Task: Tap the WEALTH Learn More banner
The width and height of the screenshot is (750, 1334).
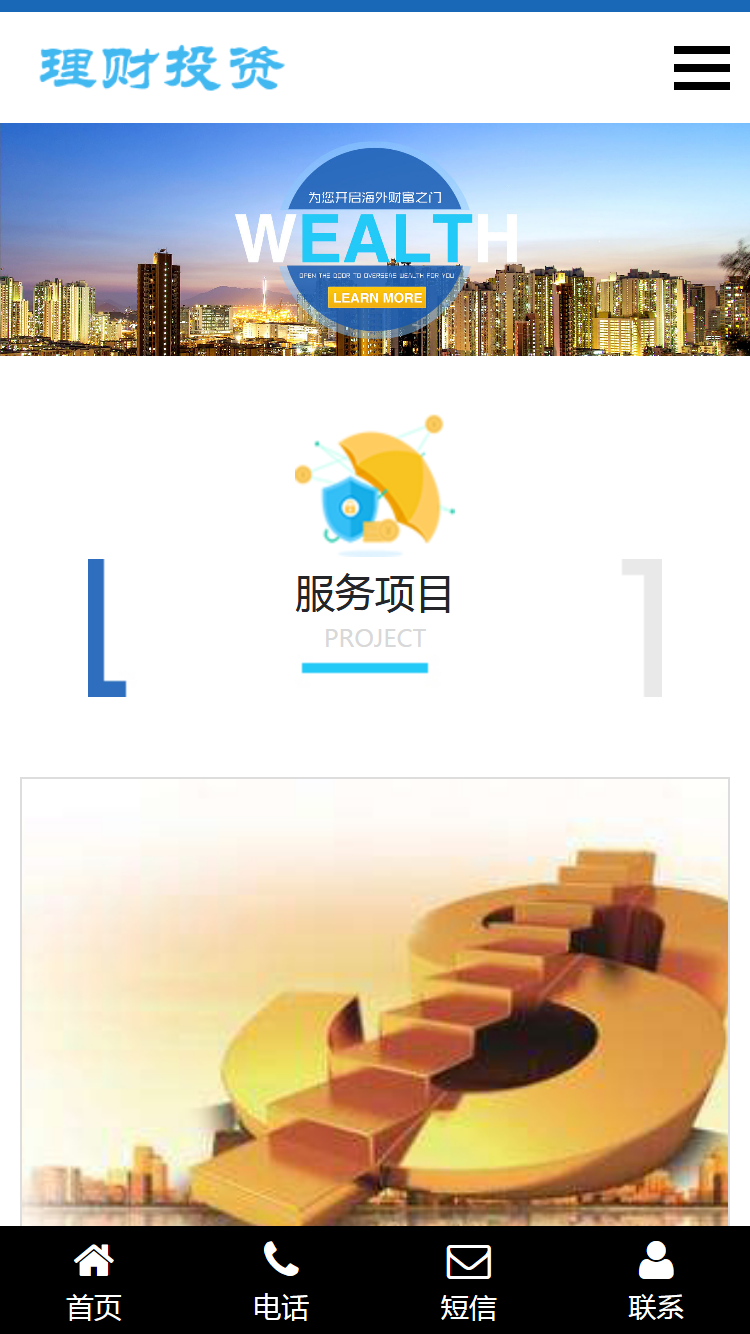Action: [377, 297]
